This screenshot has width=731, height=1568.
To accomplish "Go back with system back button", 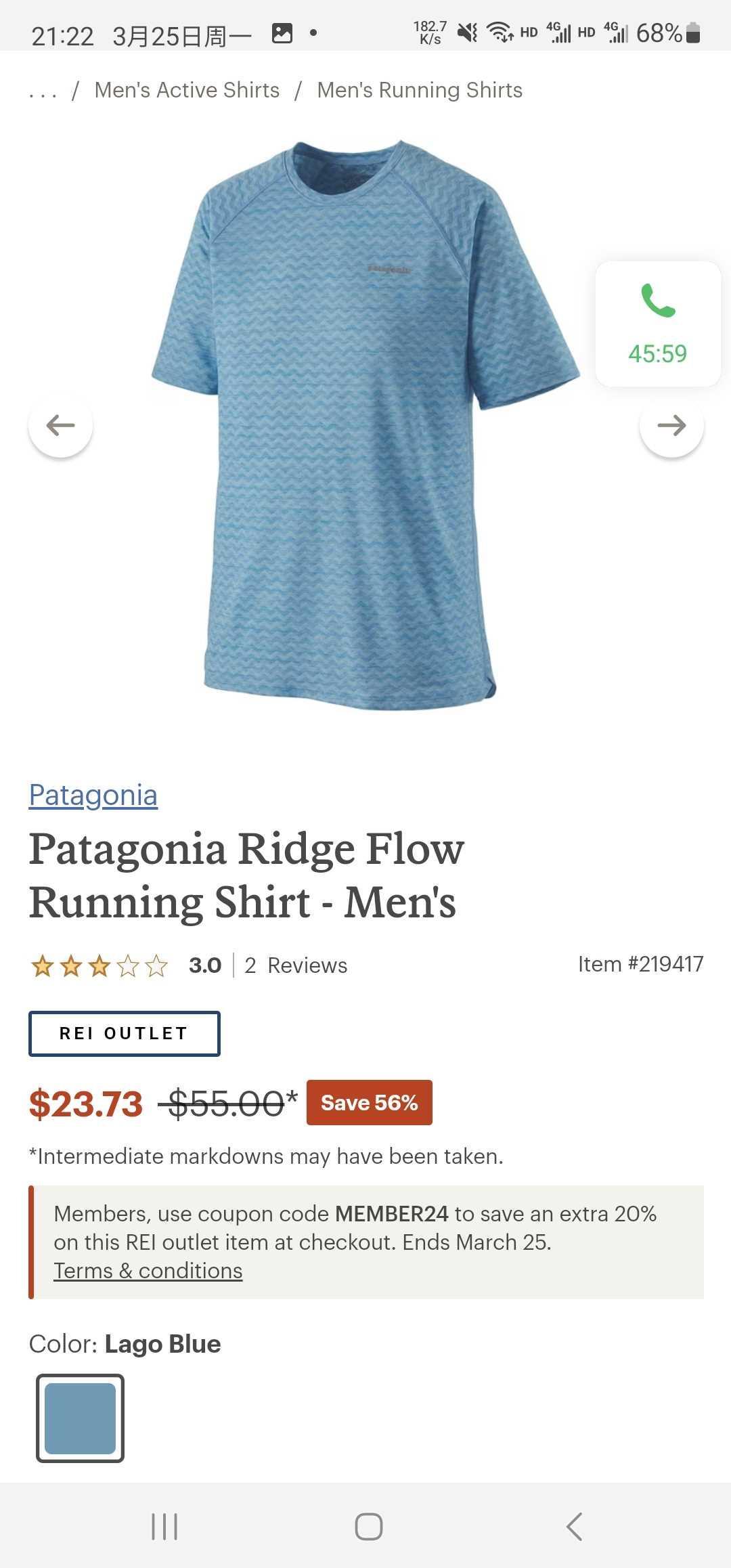I will pyautogui.click(x=574, y=1526).
